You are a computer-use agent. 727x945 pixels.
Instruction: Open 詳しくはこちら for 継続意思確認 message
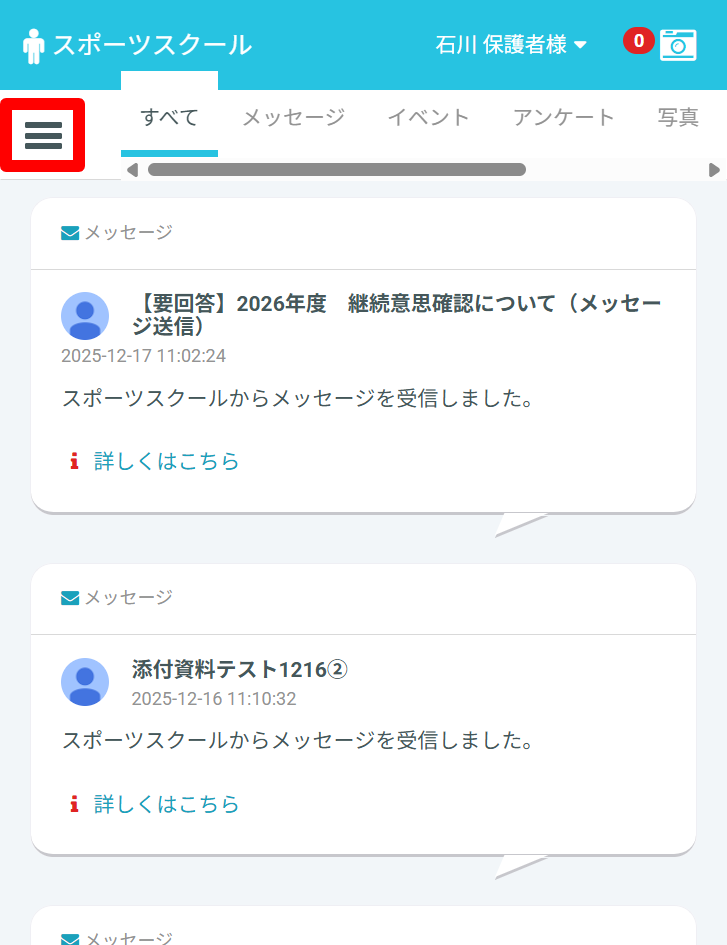tap(166, 461)
